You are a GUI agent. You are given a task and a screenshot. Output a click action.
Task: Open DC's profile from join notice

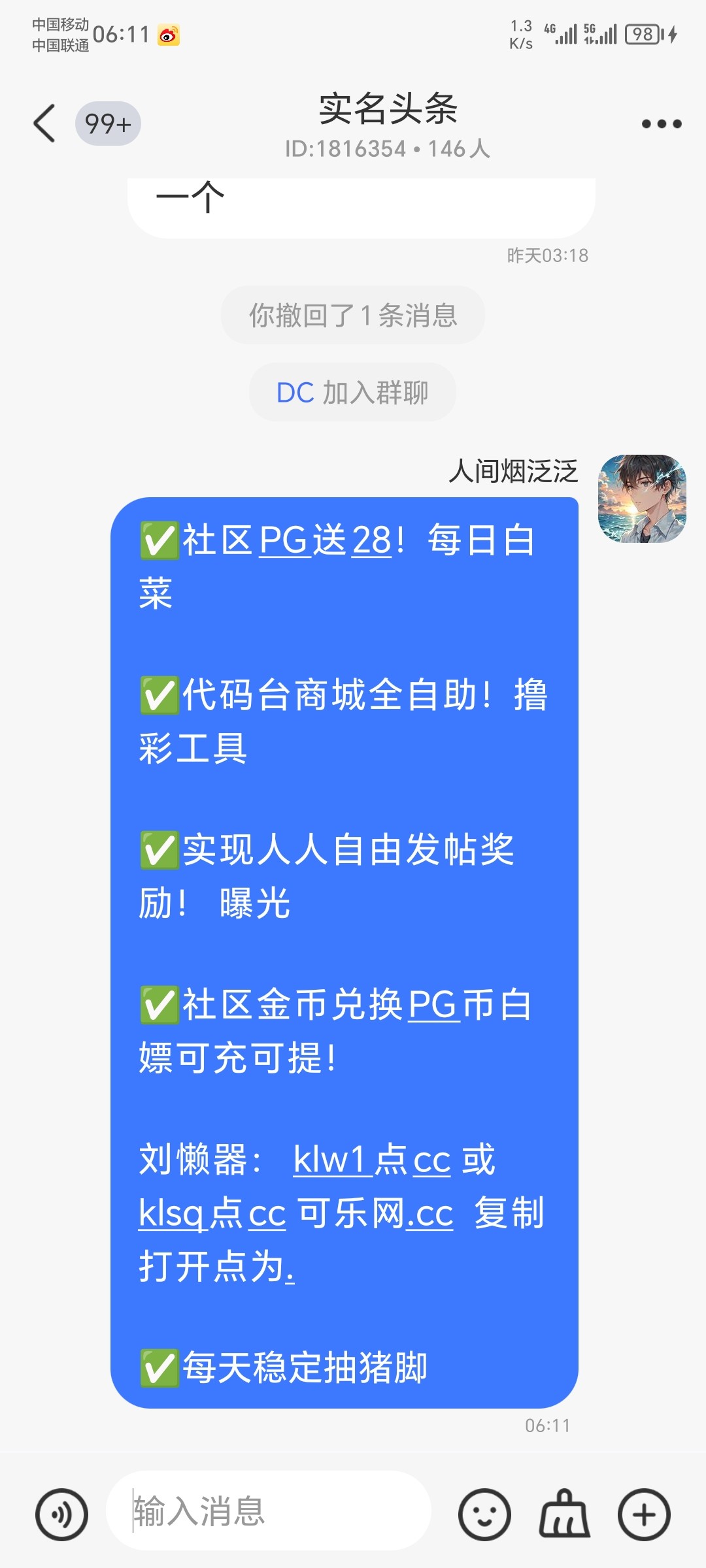click(x=295, y=393)
